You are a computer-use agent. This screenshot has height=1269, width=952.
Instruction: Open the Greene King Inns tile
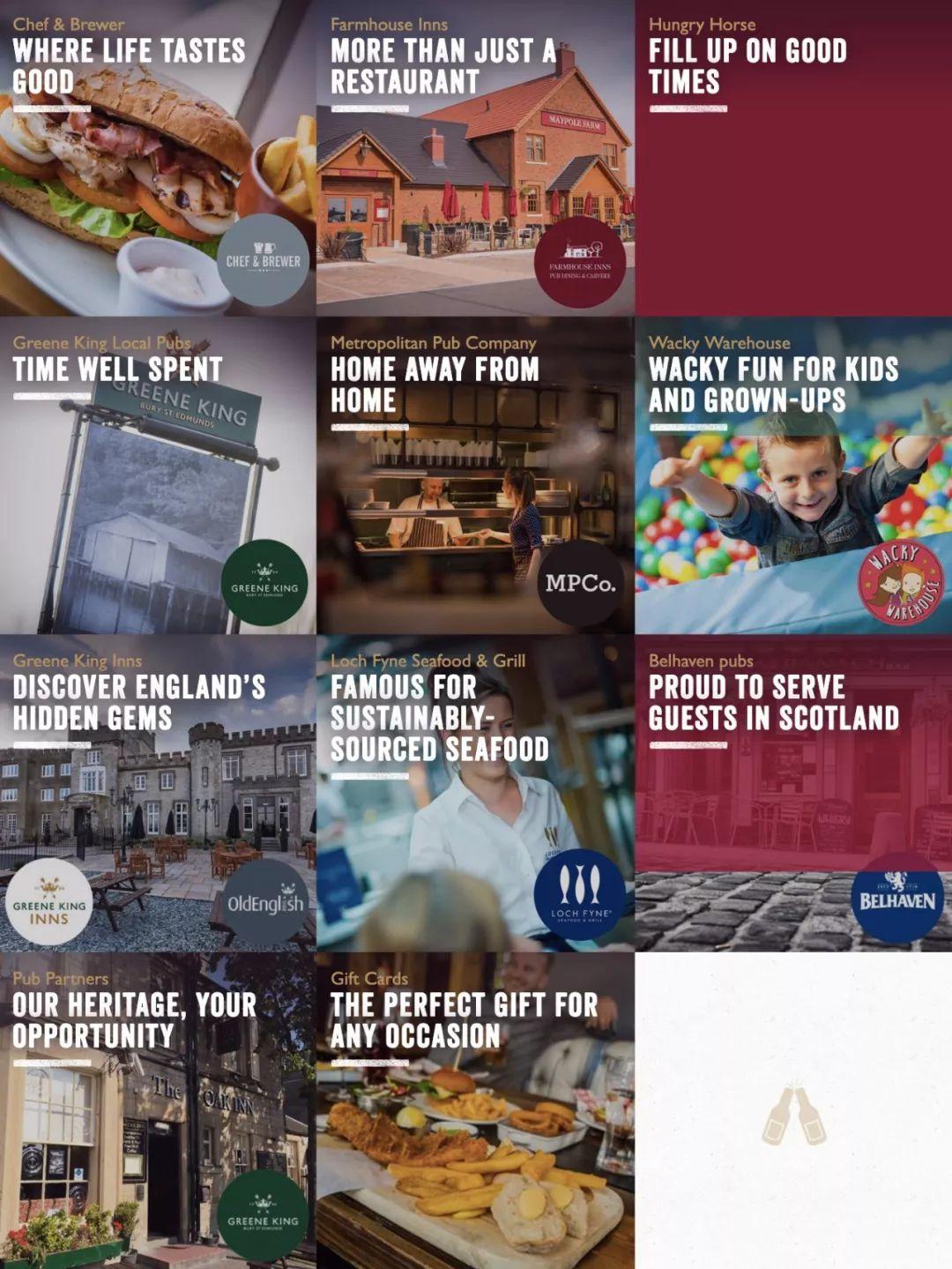[158, 794]
